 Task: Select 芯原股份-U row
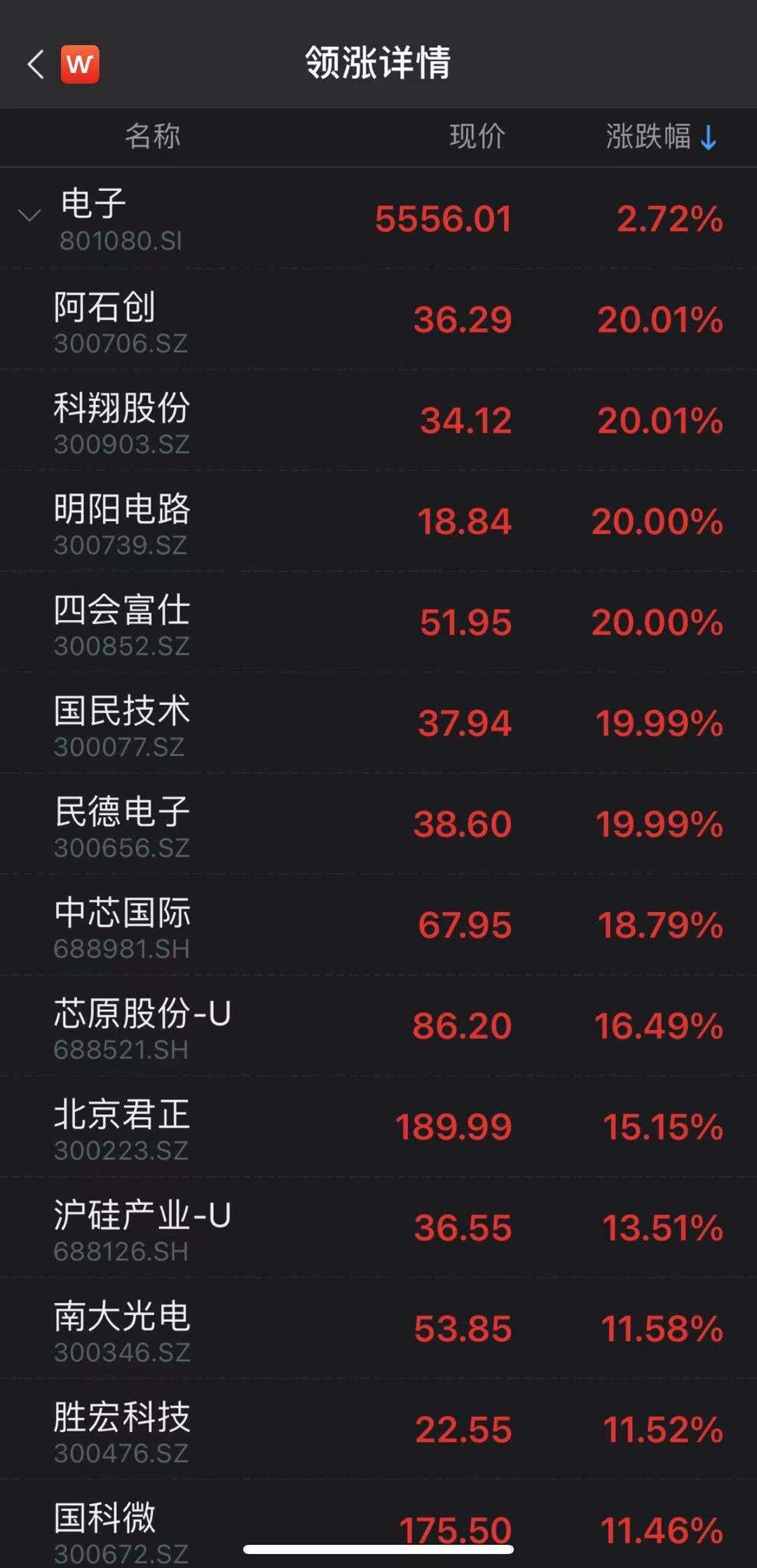coord(378,1027)
